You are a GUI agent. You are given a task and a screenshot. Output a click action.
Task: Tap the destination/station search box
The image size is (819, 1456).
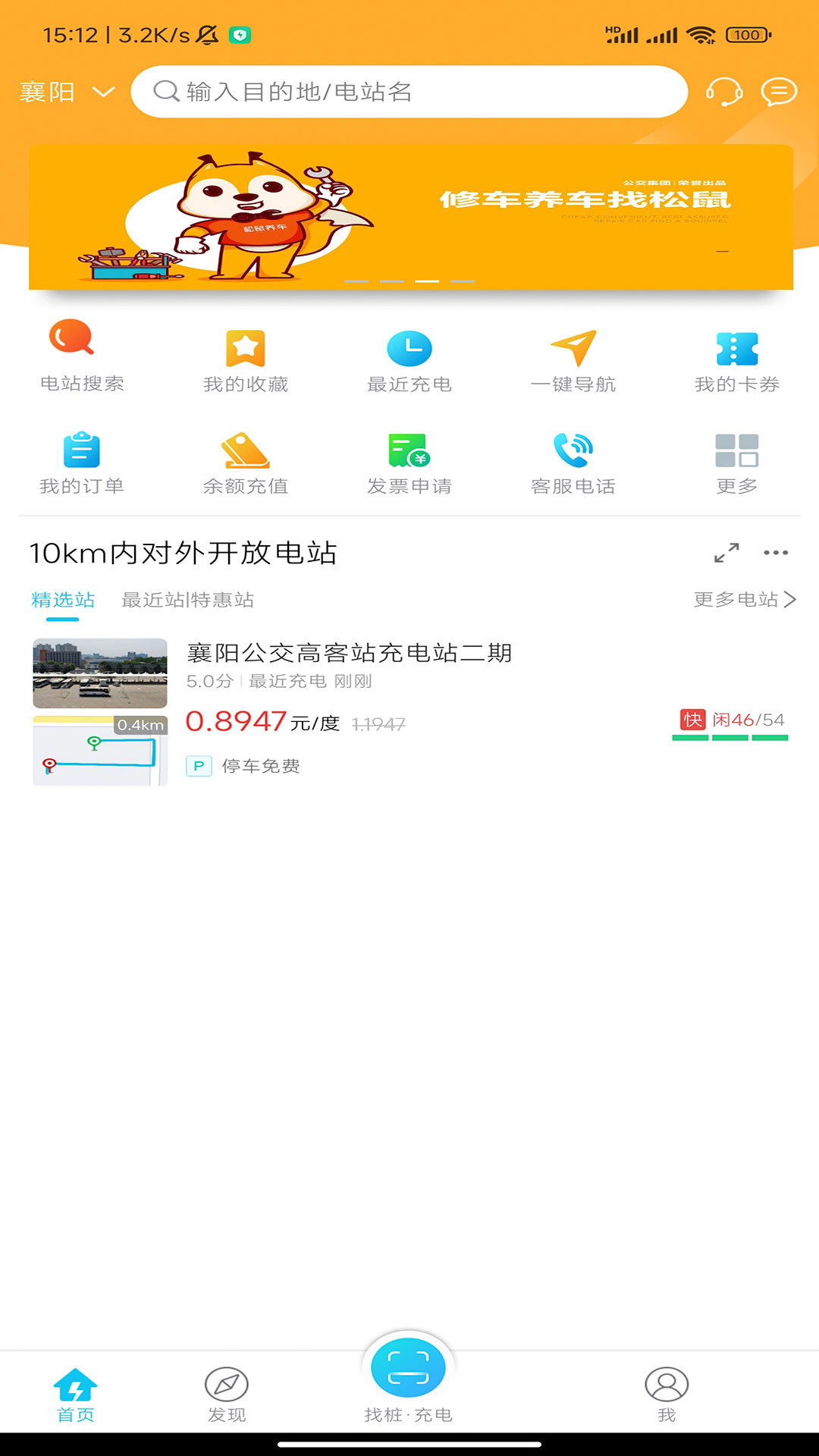(x=409, y=92)
